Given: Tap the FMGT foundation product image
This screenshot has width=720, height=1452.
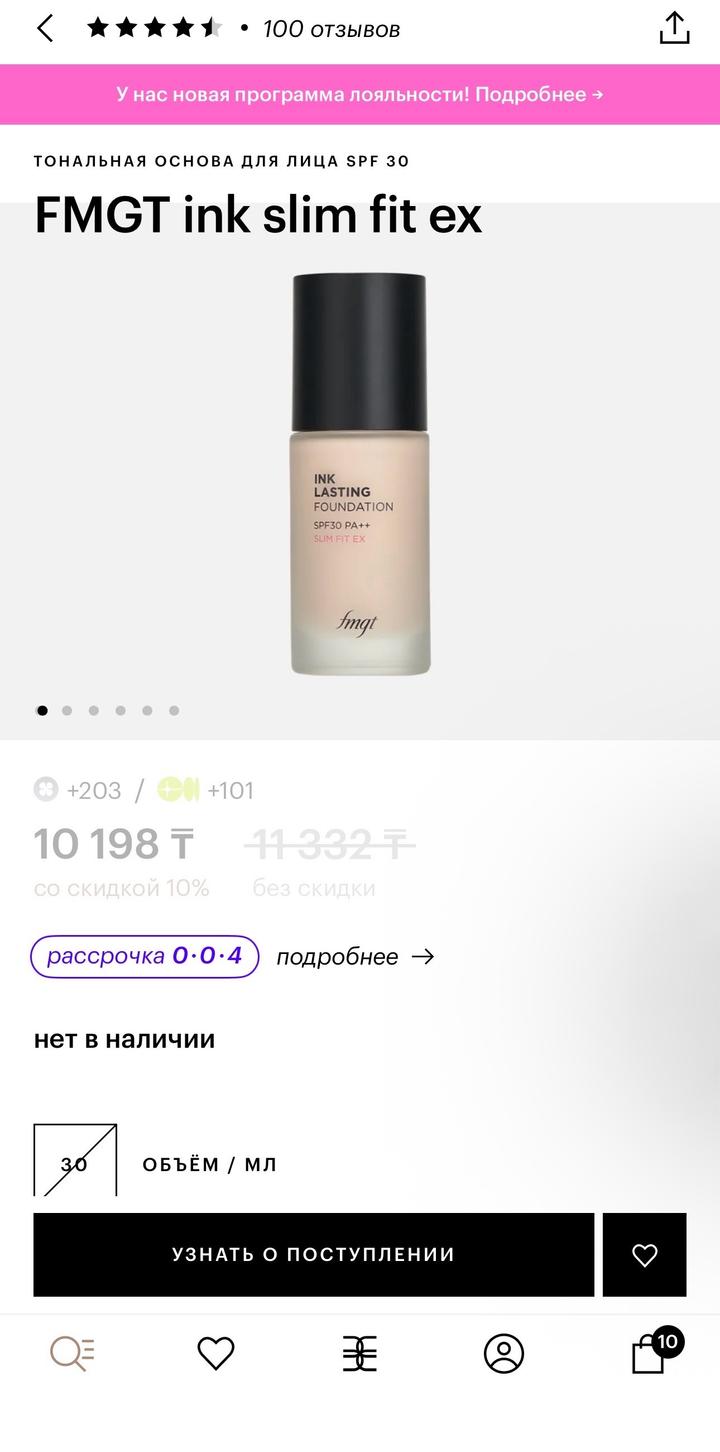Looking at the screenshot, I should click(360, 475).
